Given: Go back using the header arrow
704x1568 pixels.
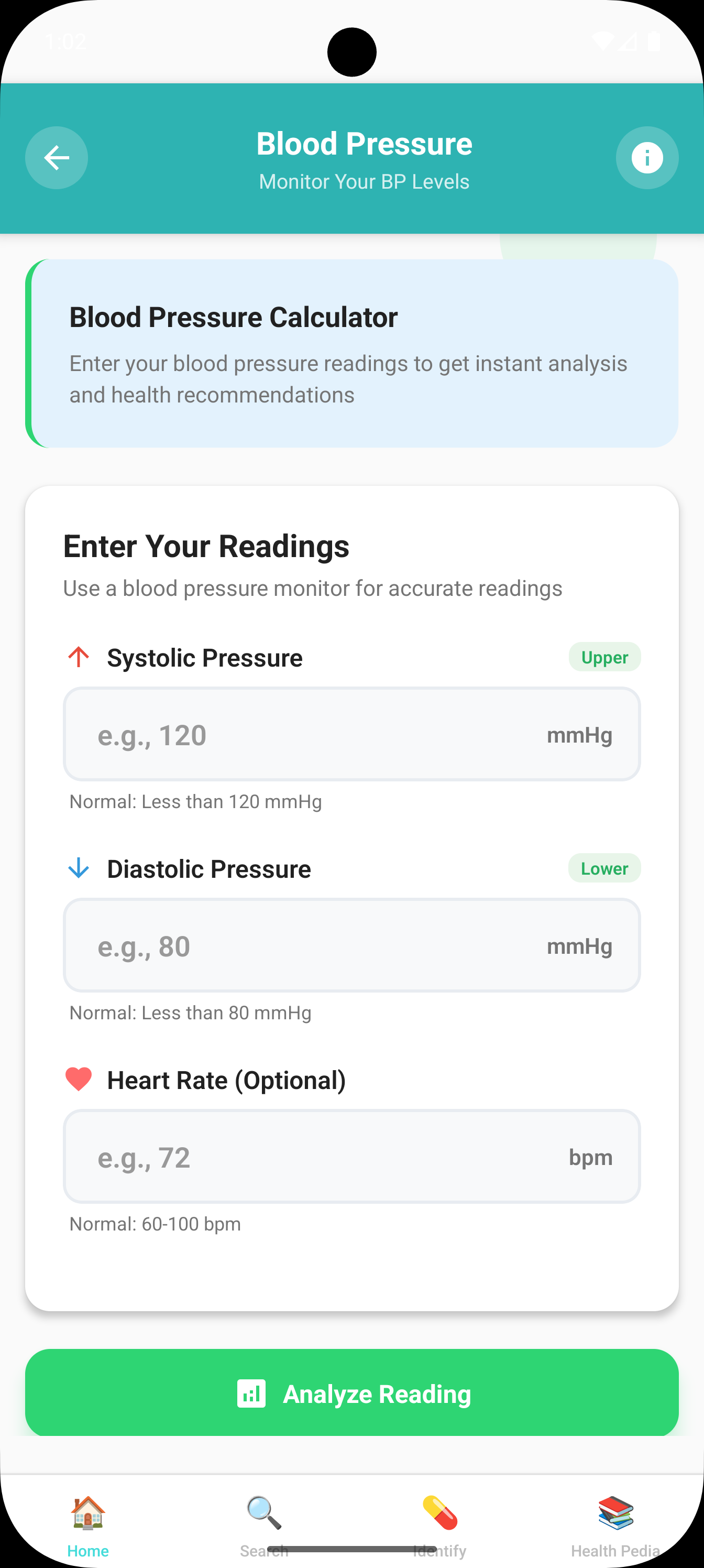Looking at the screenshot, I should [x=57, y=158].
